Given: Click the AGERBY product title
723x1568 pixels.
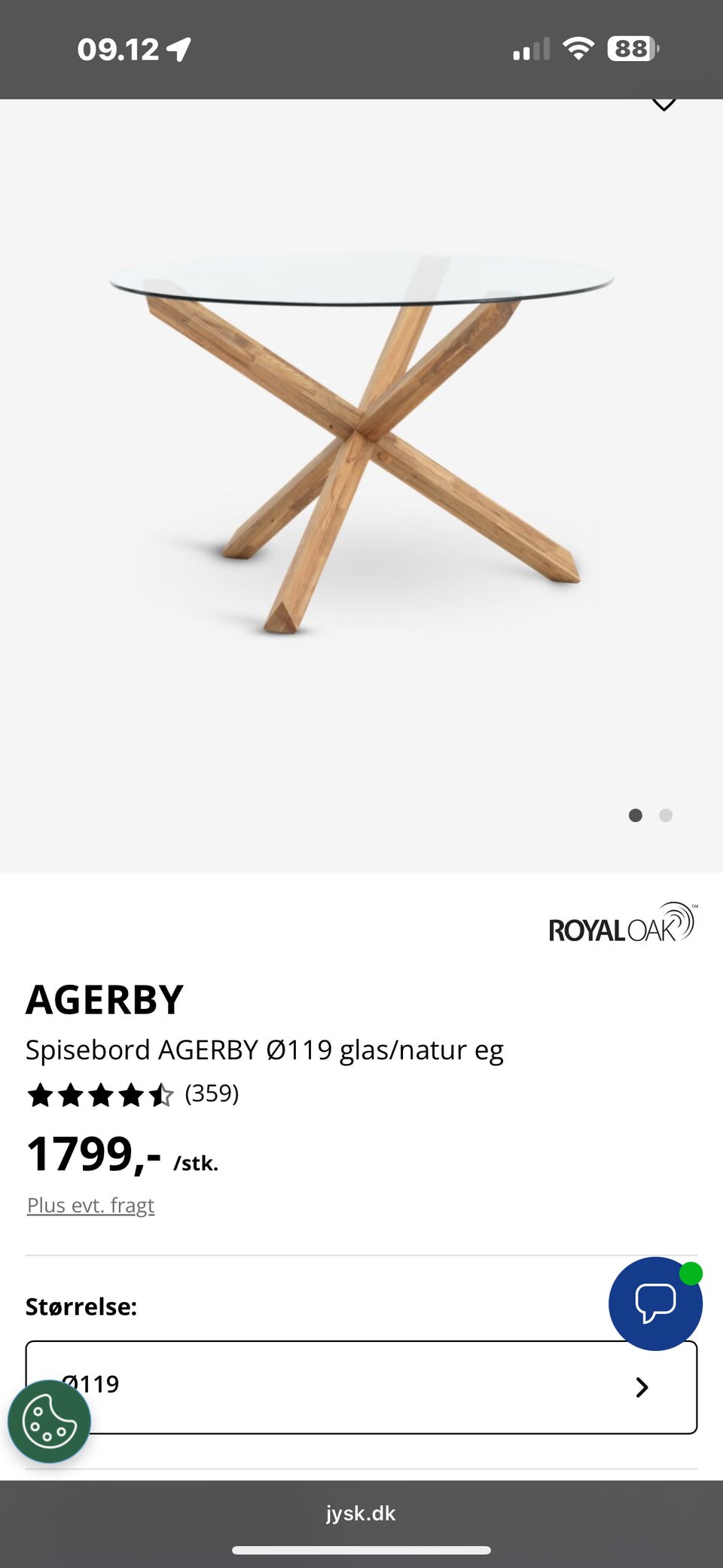Looking at the screenshot, I should (104, 1000).
